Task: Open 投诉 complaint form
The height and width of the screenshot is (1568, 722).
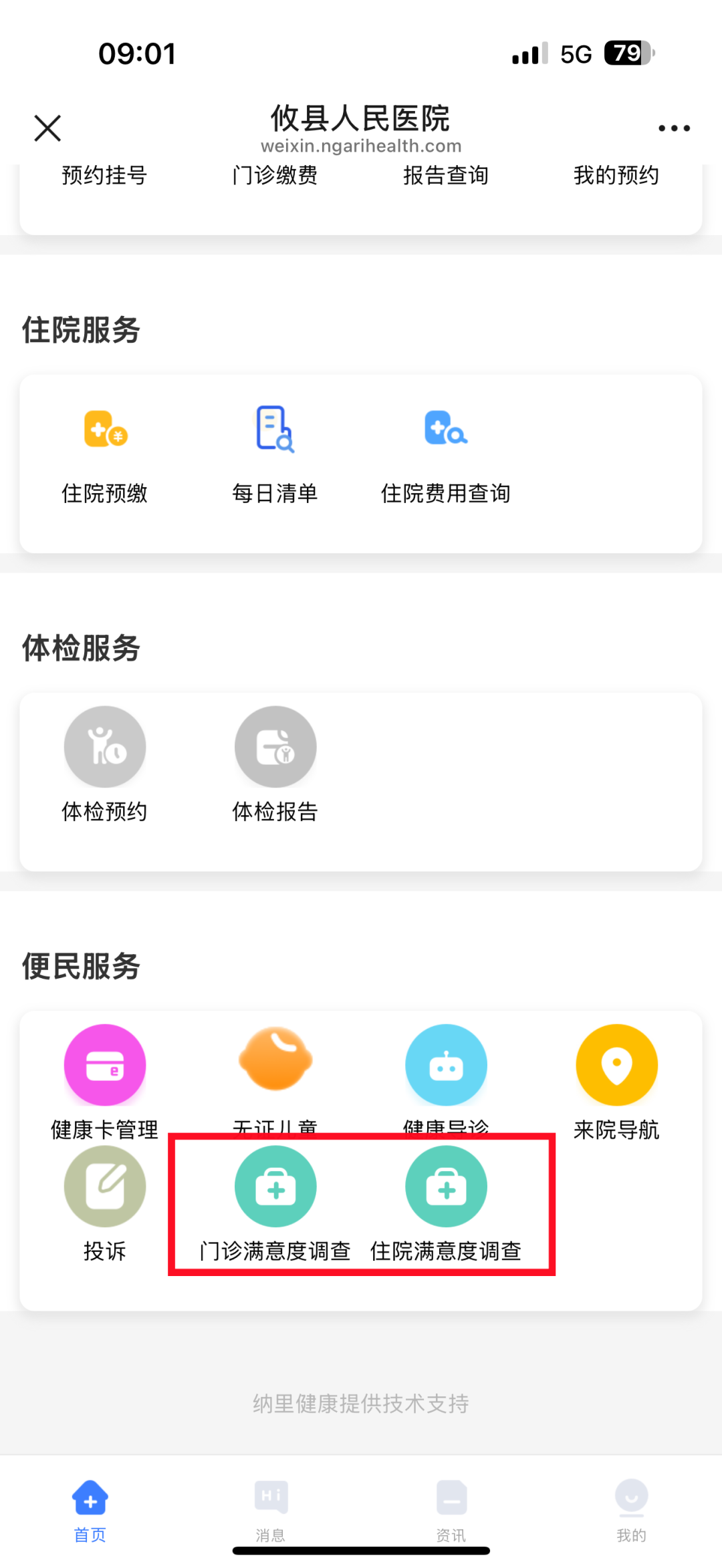Action: 105,1204
